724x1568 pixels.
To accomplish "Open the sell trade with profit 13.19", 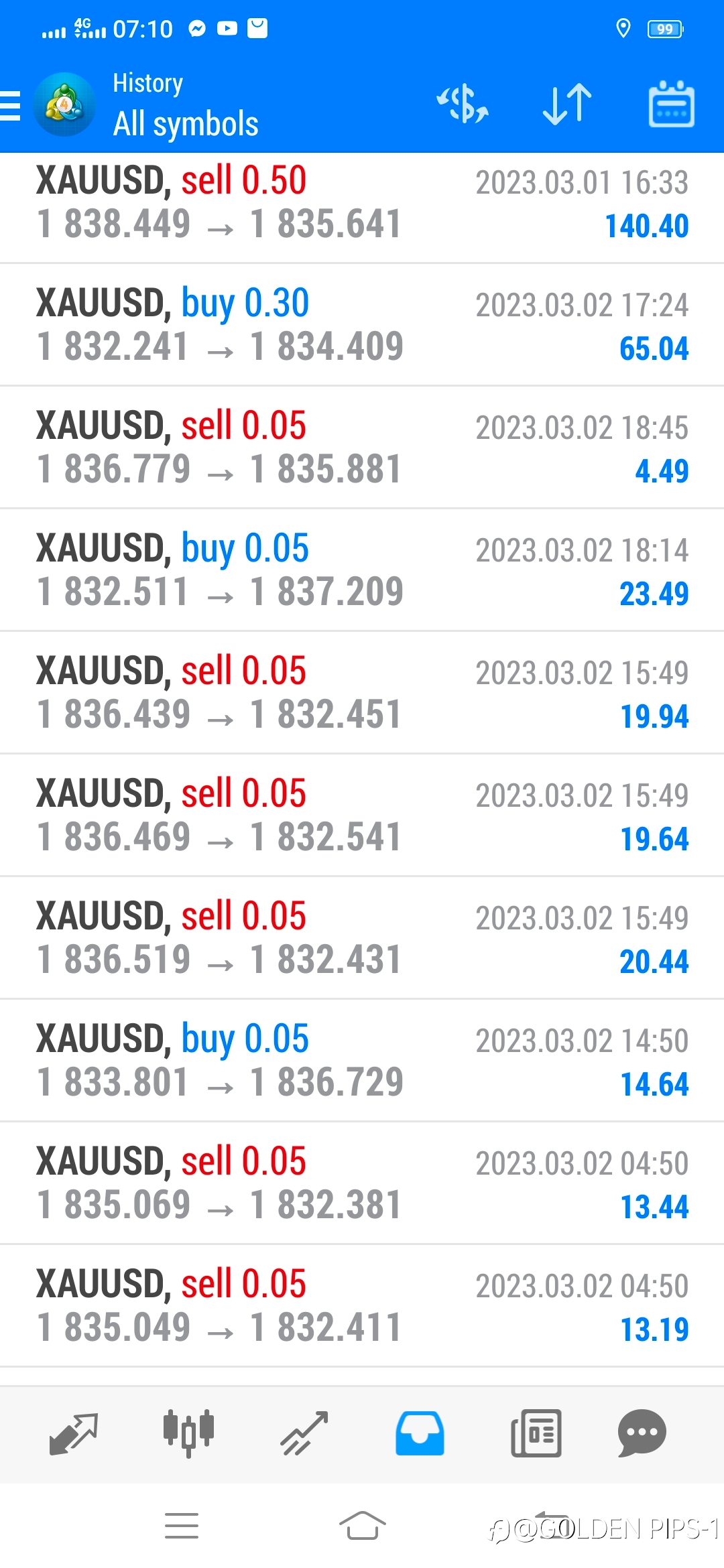I will tap(362, 1305).
